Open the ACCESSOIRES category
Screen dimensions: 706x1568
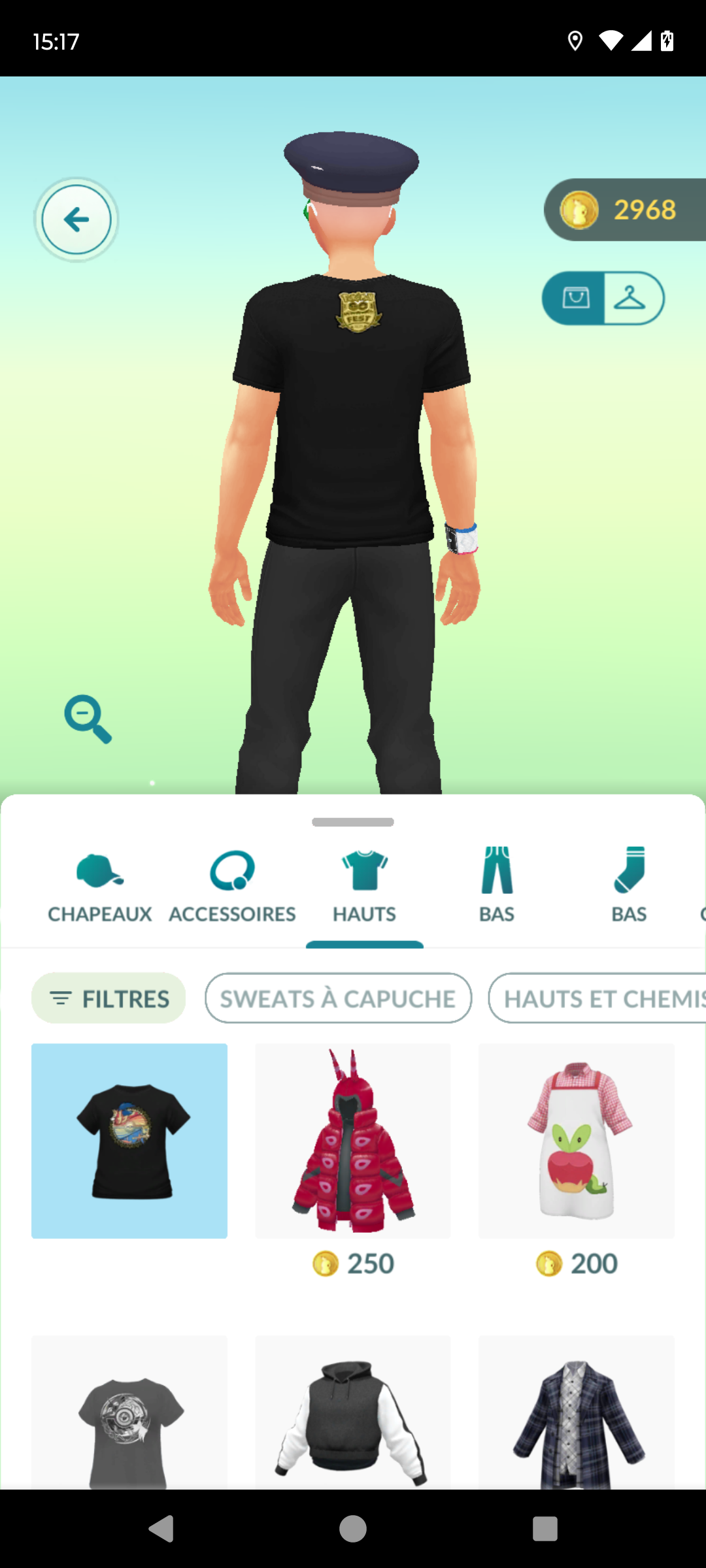(232, 885)
